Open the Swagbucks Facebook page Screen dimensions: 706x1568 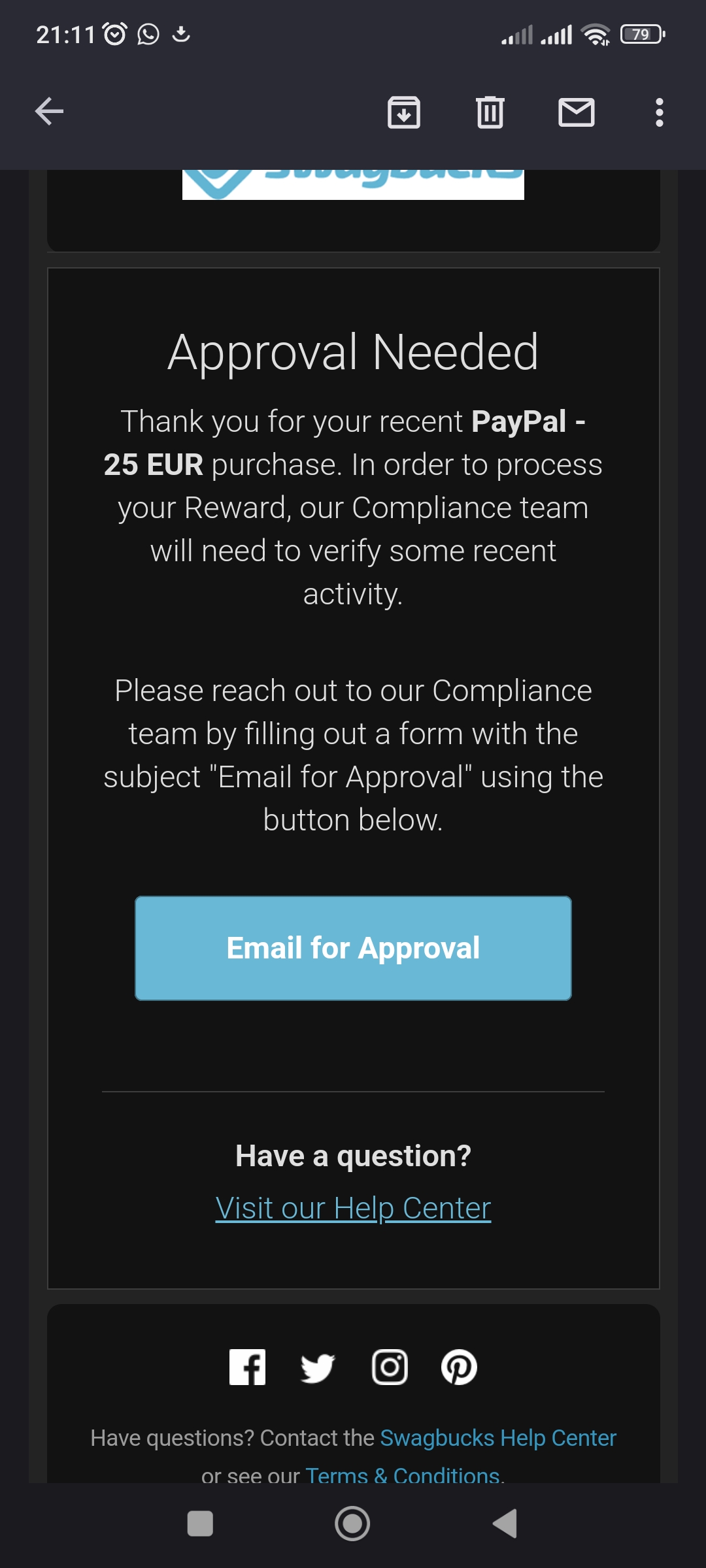[247, 1367]
